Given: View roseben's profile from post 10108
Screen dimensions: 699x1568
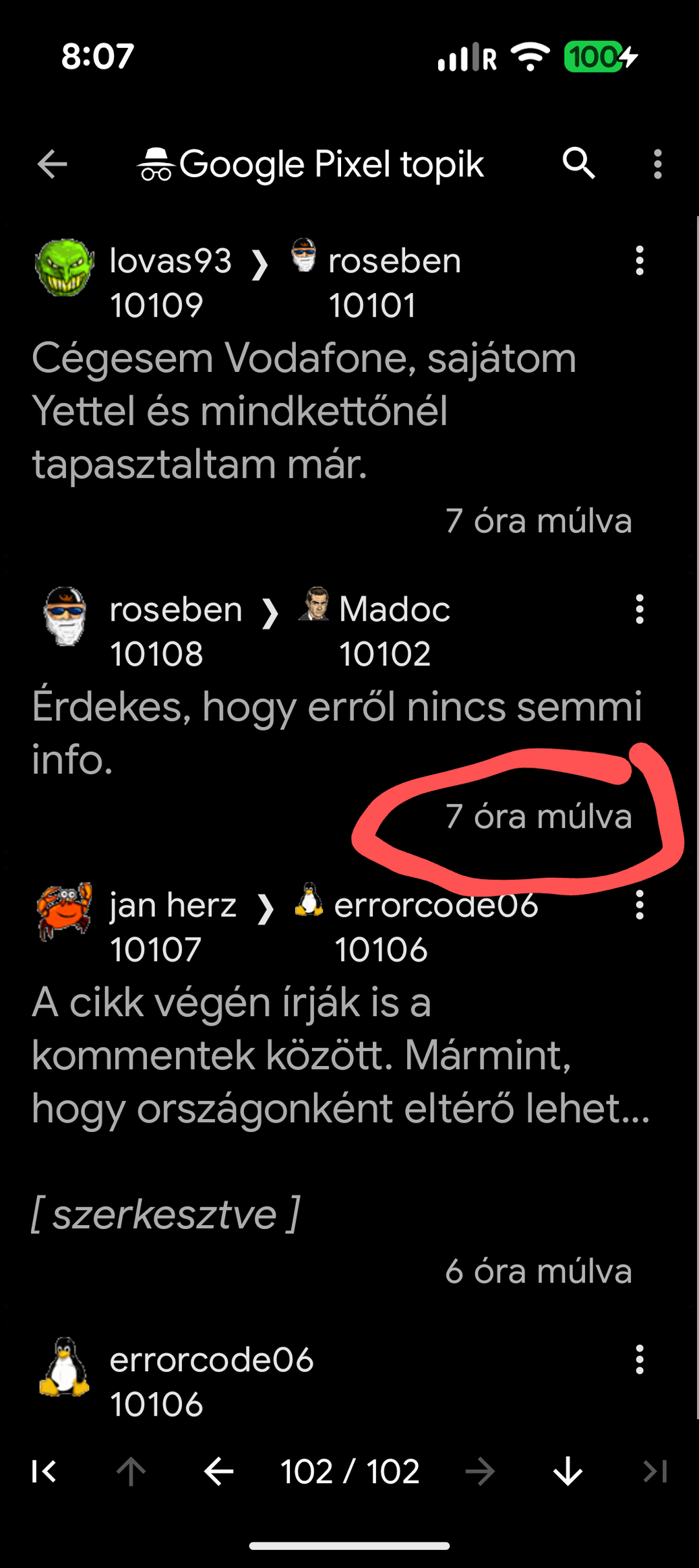Looking at the screenshot, I should tap(64, 616).
